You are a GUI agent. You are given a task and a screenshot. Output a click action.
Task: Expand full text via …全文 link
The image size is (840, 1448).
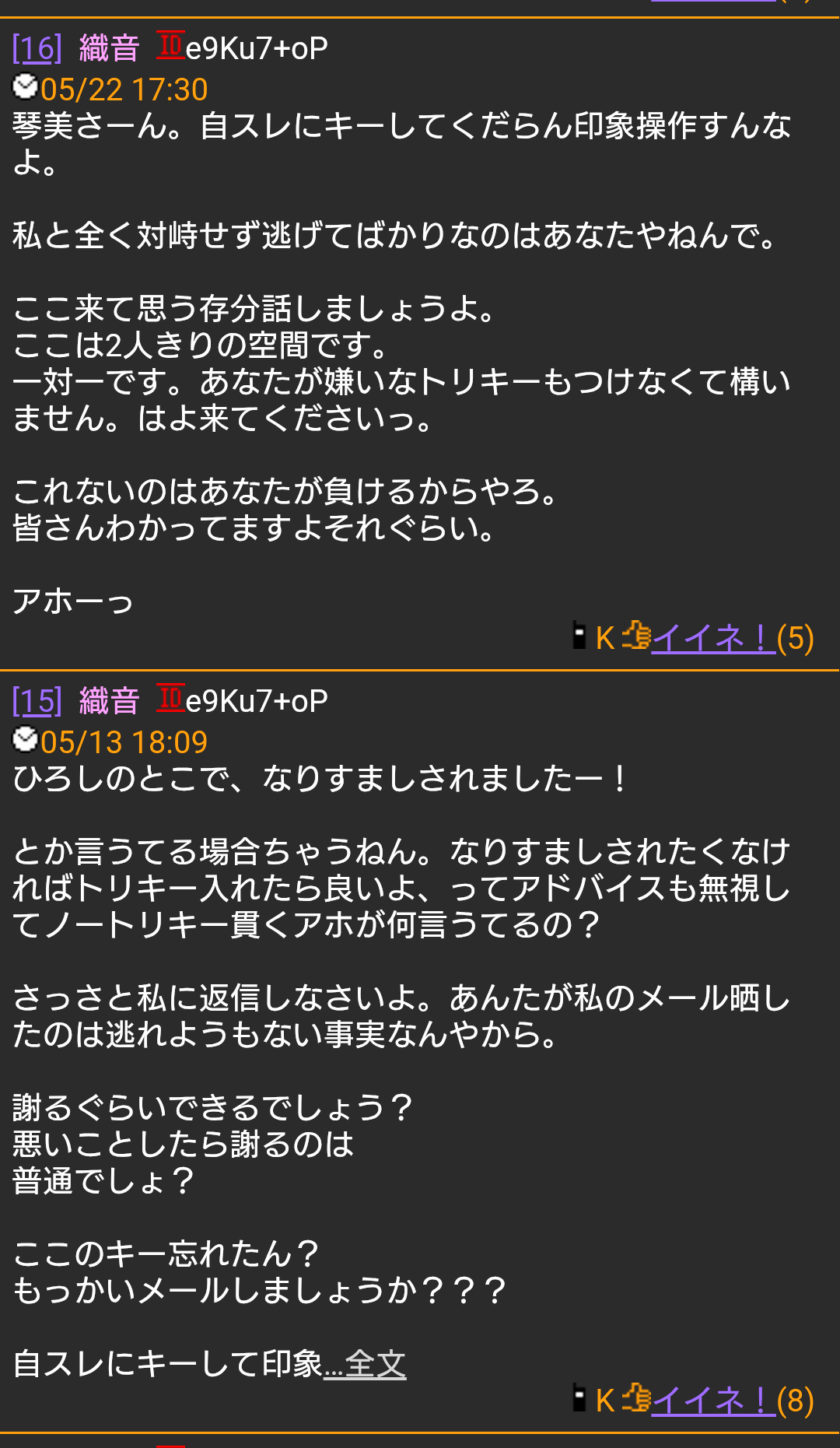tap(365, 1364)
